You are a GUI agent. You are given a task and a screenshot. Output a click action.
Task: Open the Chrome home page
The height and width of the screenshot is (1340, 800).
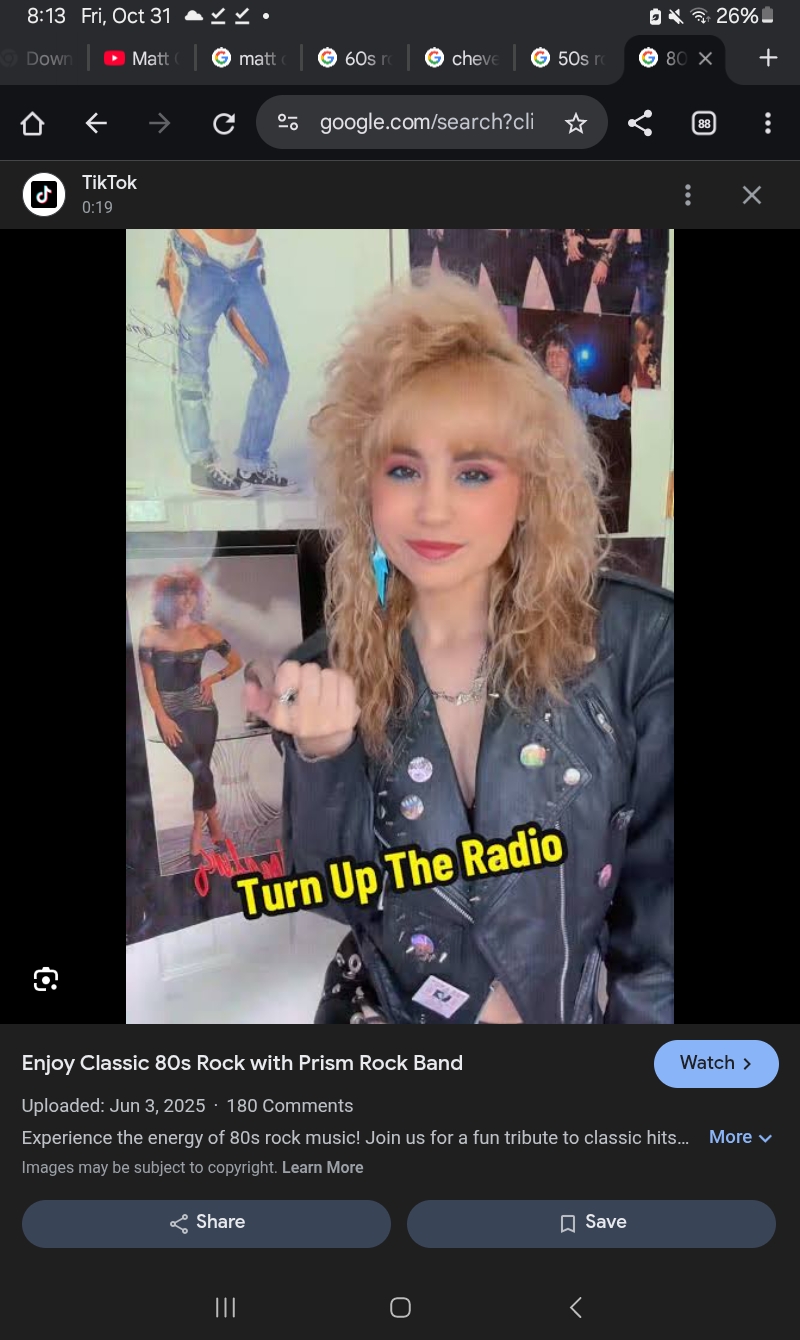[33, 123]
